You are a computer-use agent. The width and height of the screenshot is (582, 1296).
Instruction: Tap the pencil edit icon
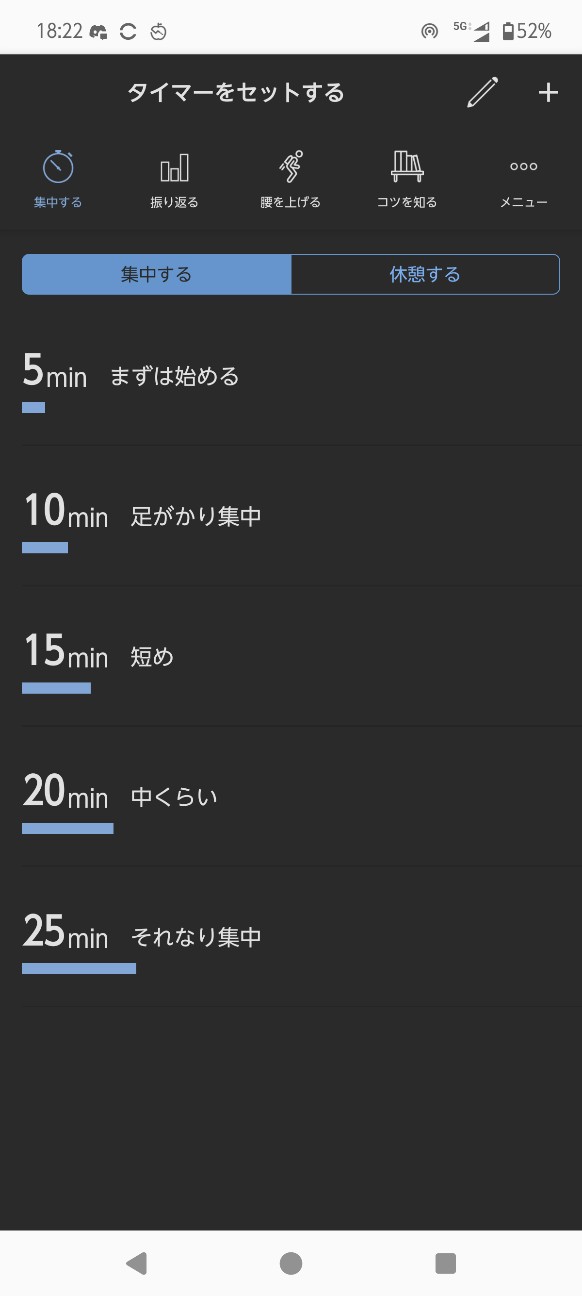(482, 93)
